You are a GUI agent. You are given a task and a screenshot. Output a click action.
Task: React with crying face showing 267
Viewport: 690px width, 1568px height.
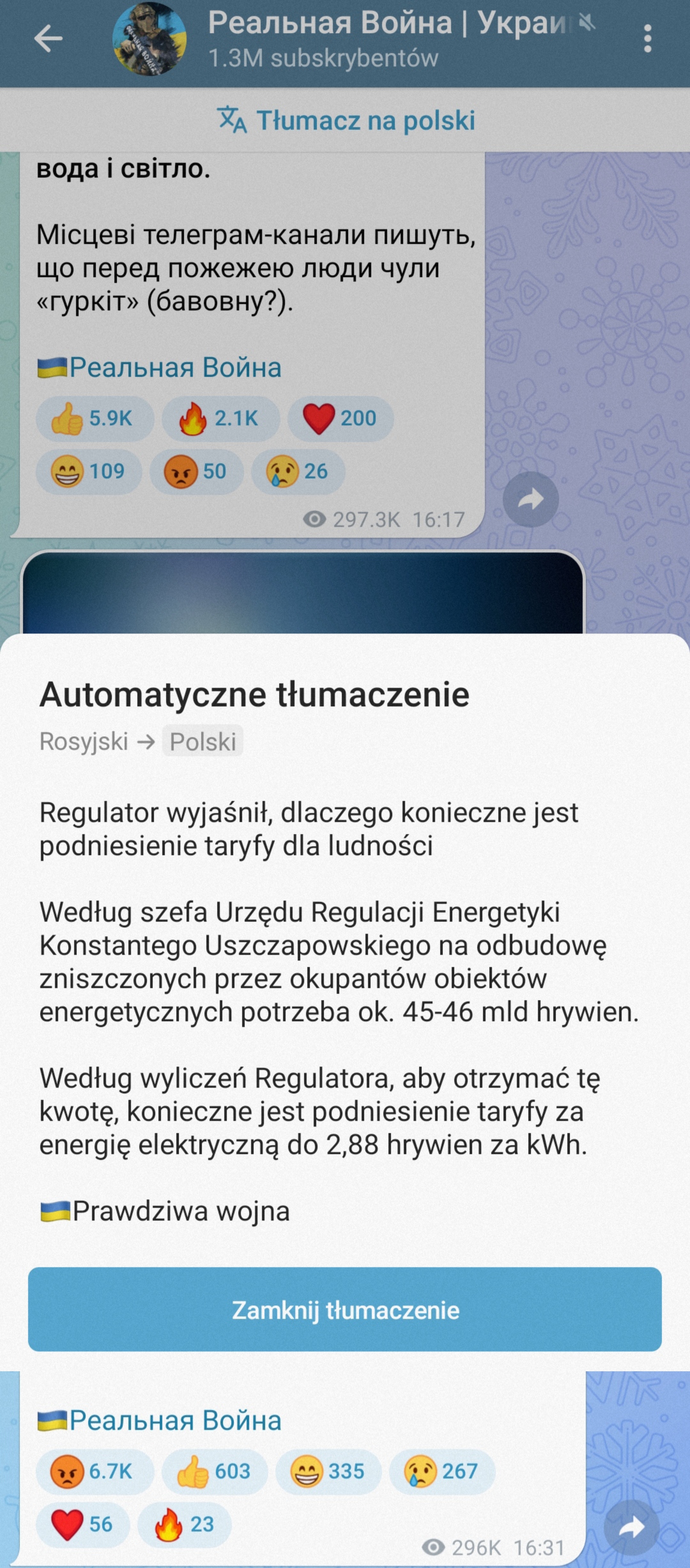pyautogui.click(x=441, y=1472)
